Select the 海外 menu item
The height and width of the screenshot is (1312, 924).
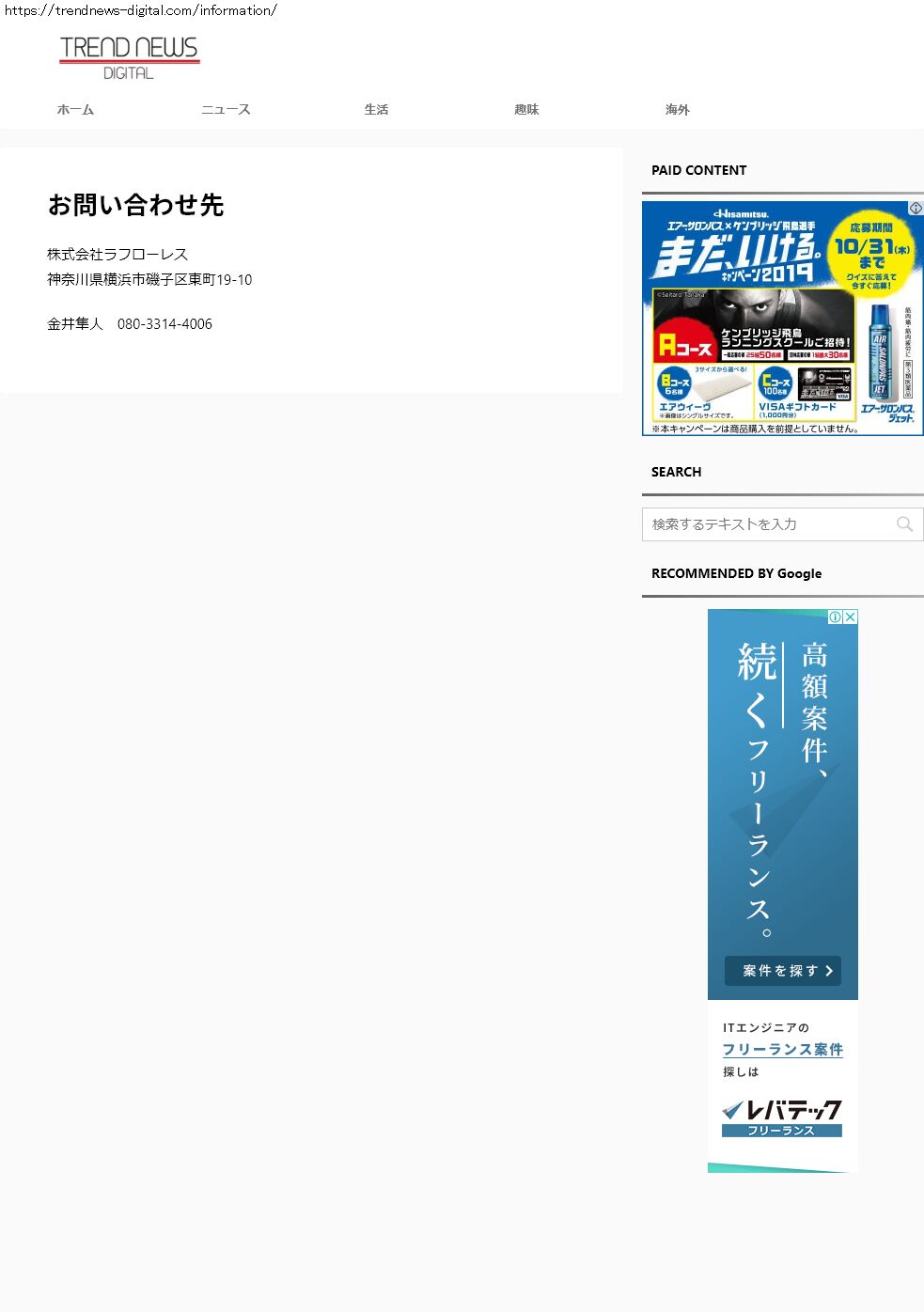pyautogui.click(x=677, y=110)
